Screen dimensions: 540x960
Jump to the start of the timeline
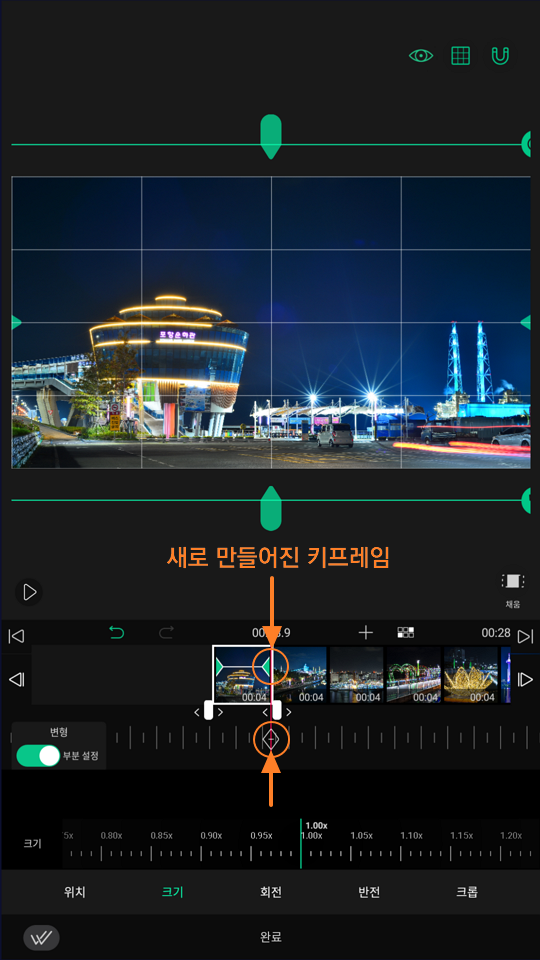pyautogui.click(x=17, y=636)
